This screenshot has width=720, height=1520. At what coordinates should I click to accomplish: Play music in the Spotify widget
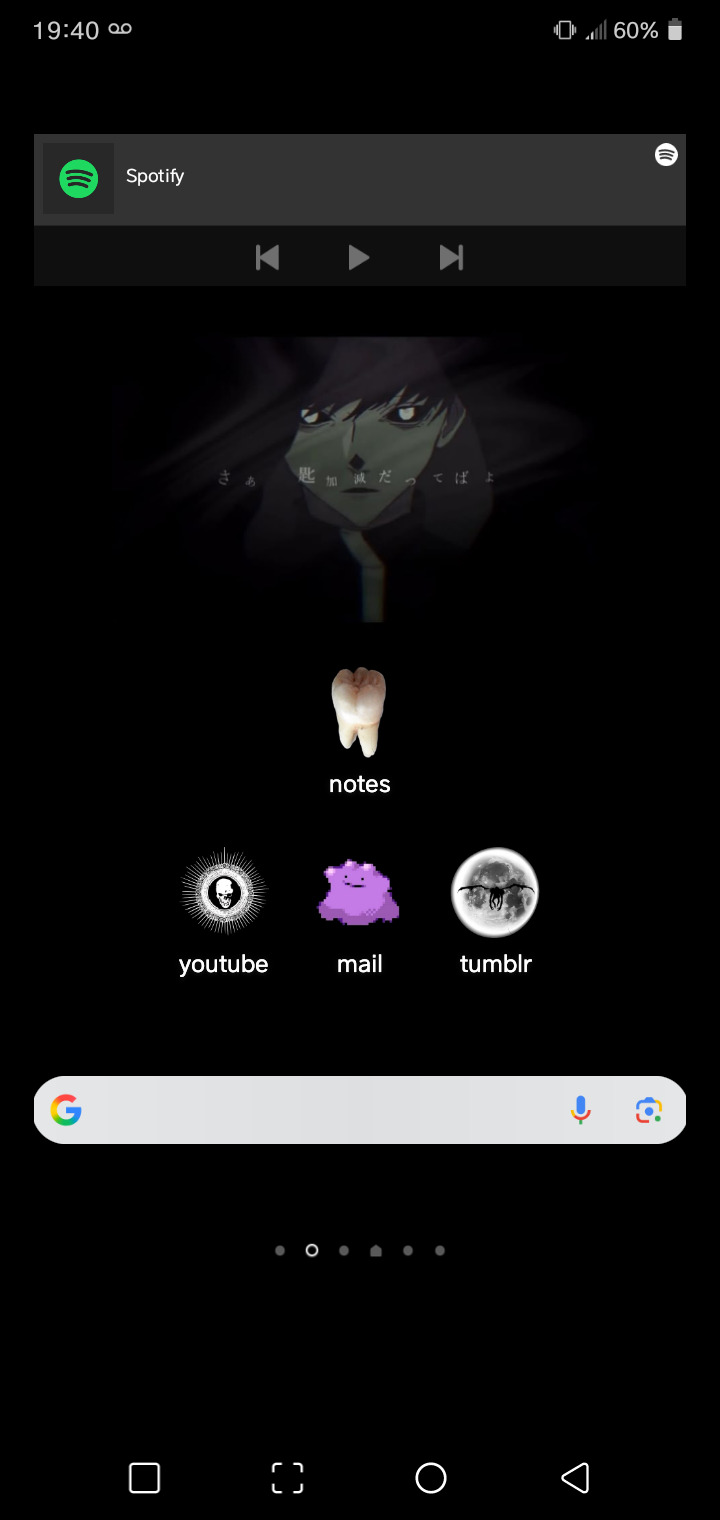(x=358, y=258)
